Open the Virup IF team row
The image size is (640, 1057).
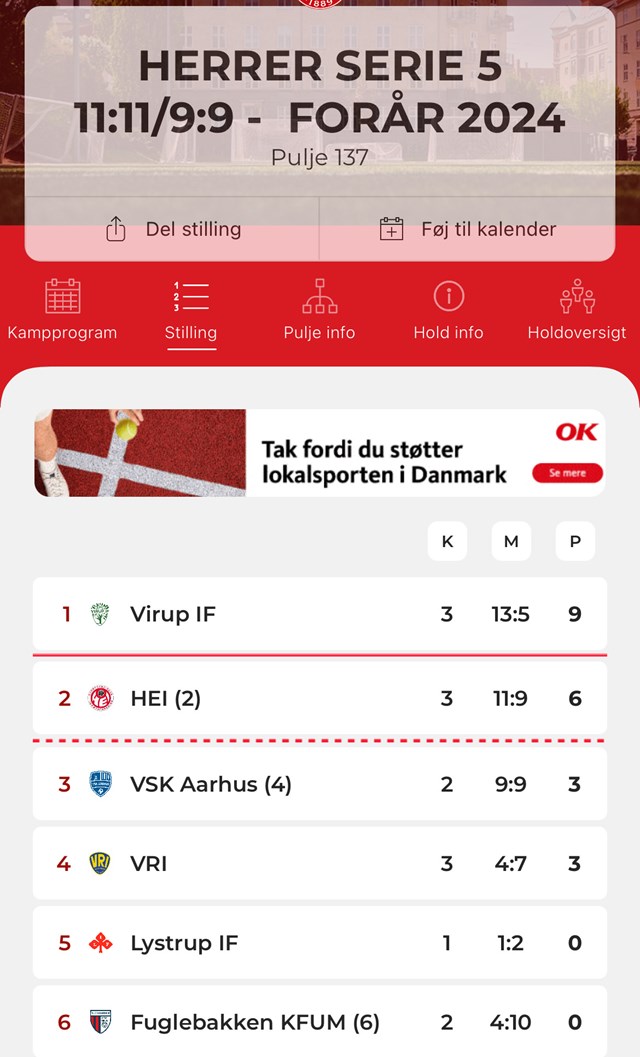[319, 614]
